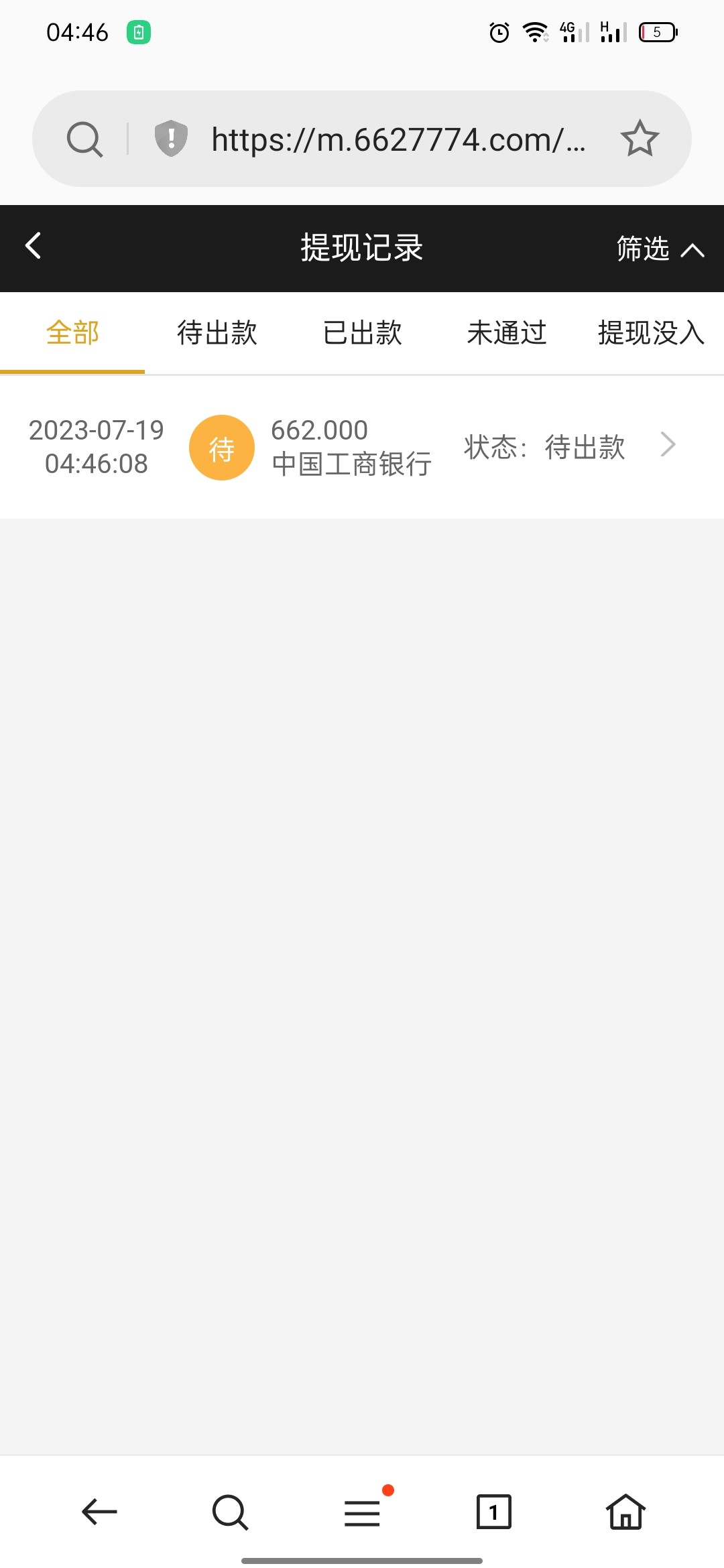This screenshot has height=1568, width=724.
Task: Show the 已出款 records tab
Action: point(362,332)
